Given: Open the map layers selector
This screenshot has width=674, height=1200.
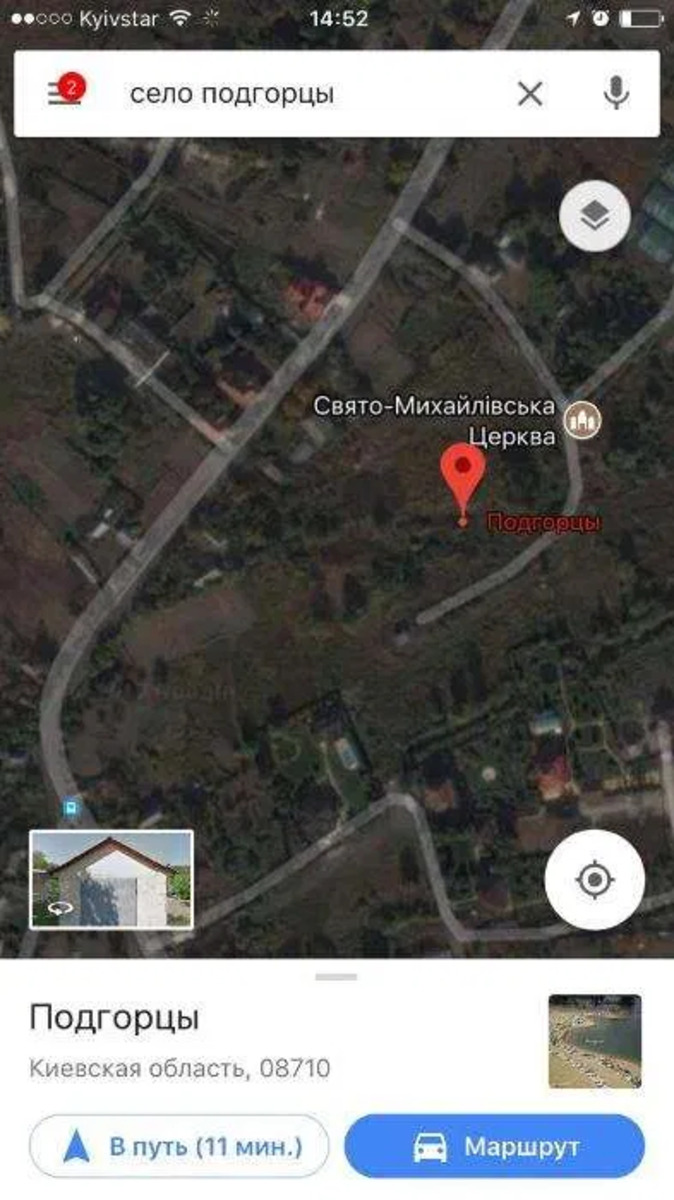Looking at the screenshot, I should coord(595,215).
